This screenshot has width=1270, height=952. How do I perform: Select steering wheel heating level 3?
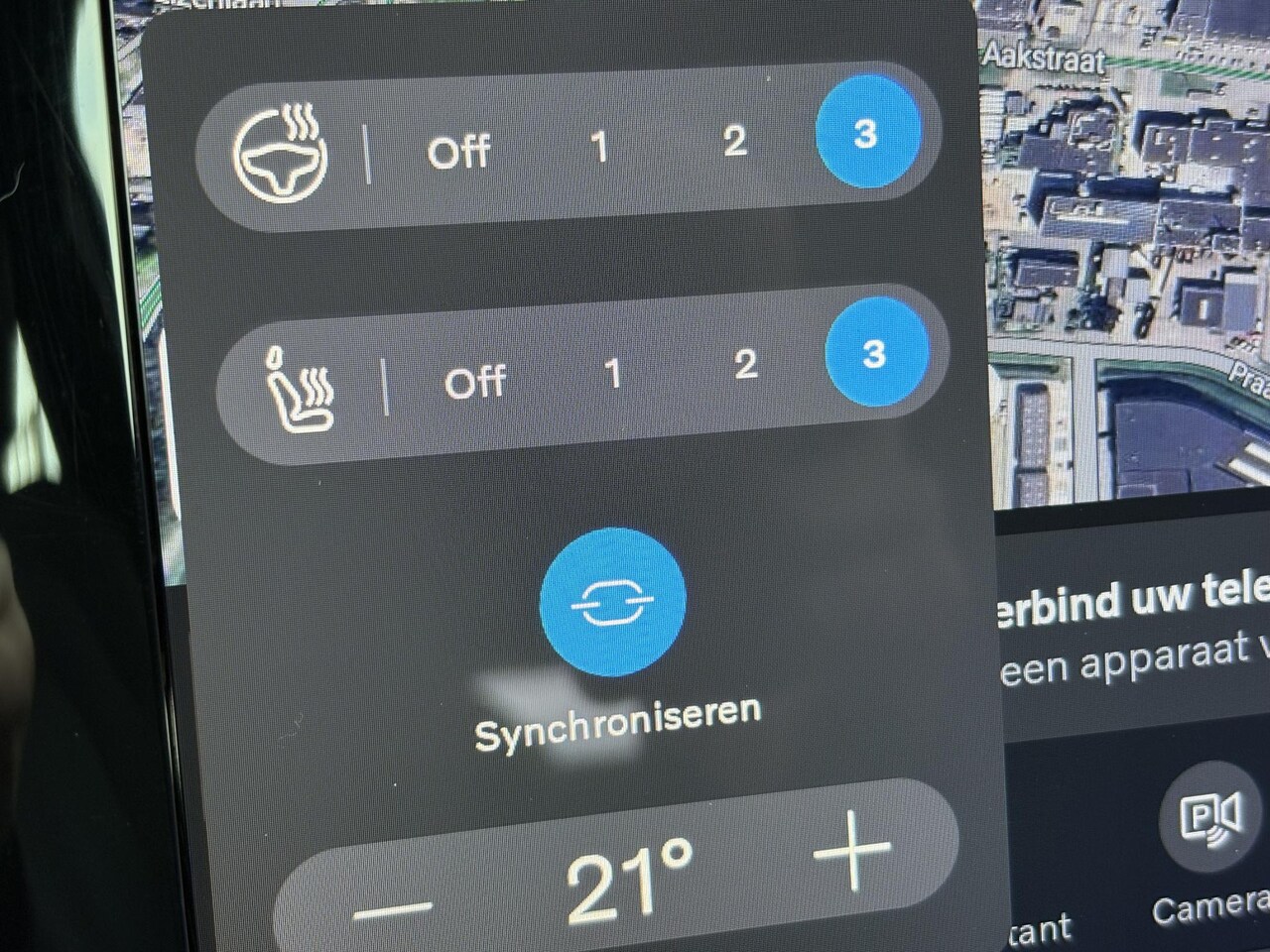[x=866, y=131]
